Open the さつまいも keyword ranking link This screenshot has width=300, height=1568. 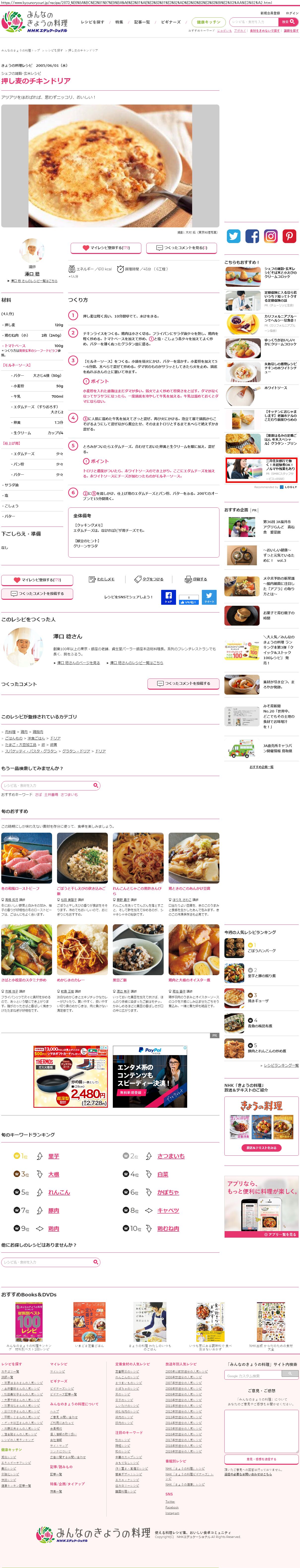[171, 1156]
